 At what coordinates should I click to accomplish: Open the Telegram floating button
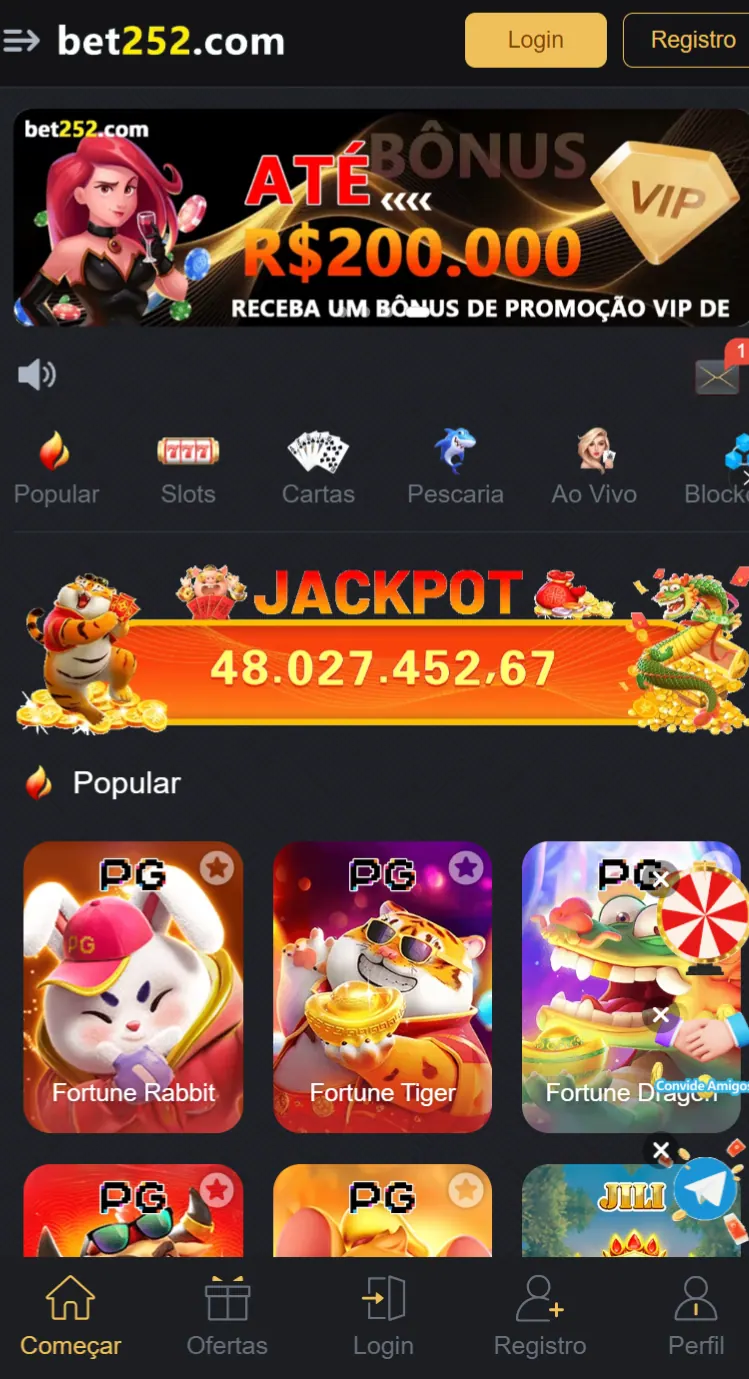pos(706,1188)
